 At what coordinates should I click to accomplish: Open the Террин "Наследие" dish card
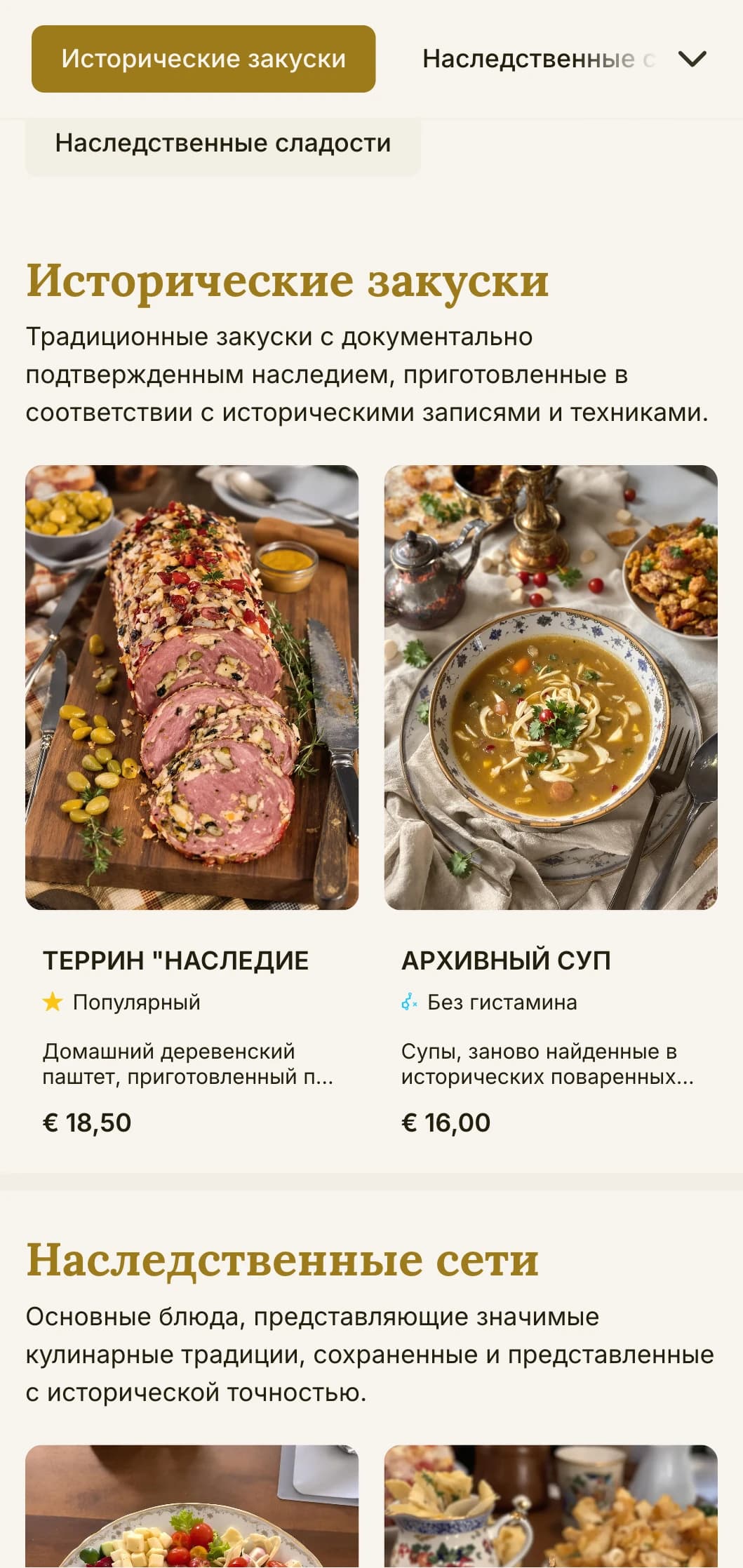pyautogui.click(x=192, y=800)
